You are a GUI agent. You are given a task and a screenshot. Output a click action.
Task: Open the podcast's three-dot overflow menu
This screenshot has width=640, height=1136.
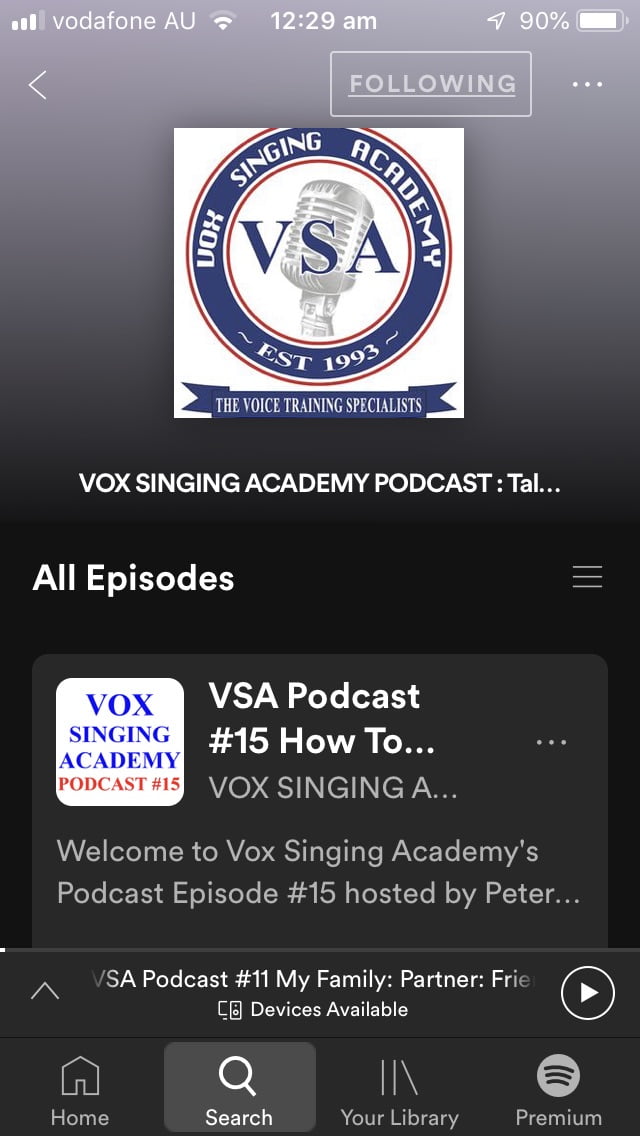pyautogui.click(x=587, y=85)
